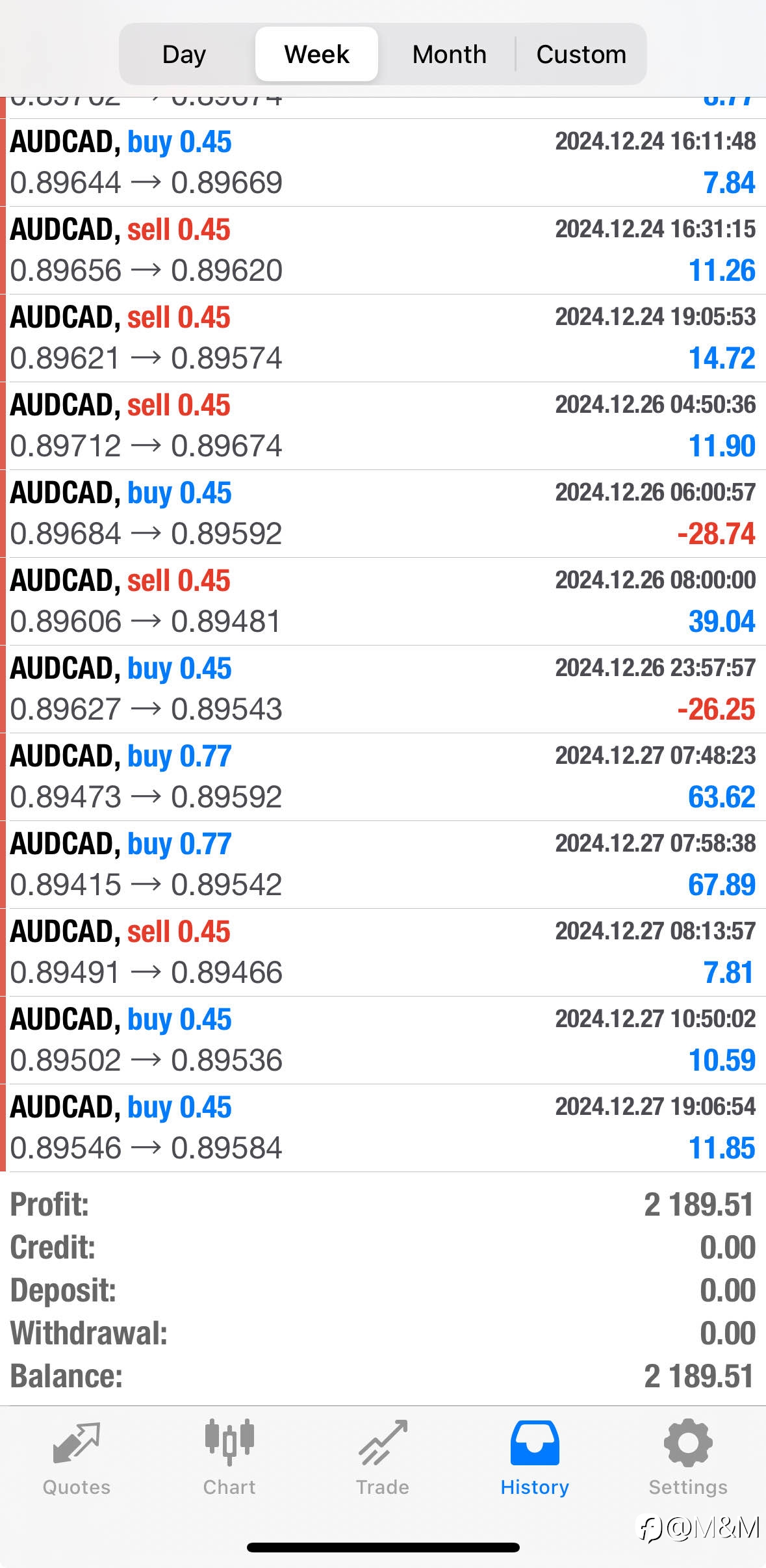Expand the AUDCAD trade with -26.25 loss
The width and height of the screenshot is (766, 1568).
(383, 689)
